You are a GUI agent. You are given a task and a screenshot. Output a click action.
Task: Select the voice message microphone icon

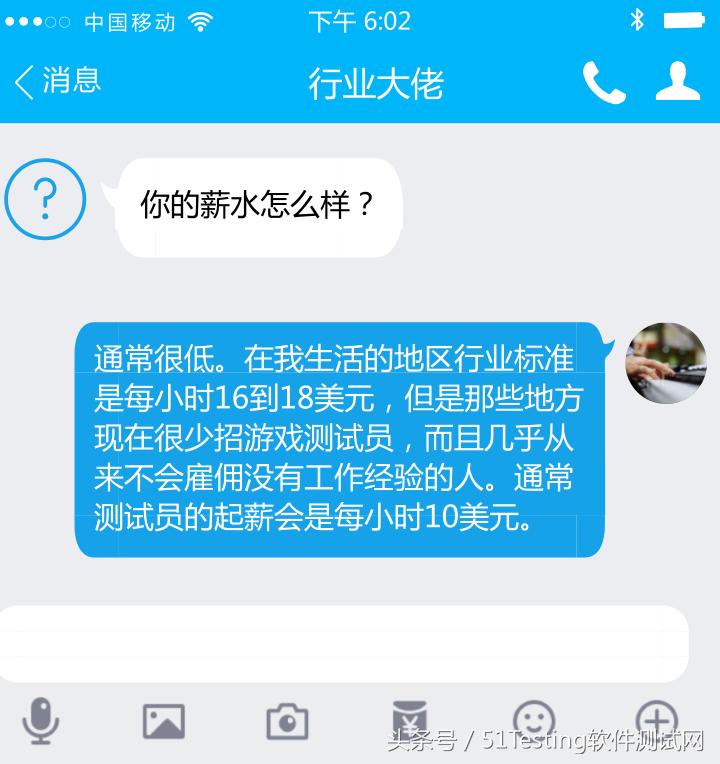[x=40, y=718]
